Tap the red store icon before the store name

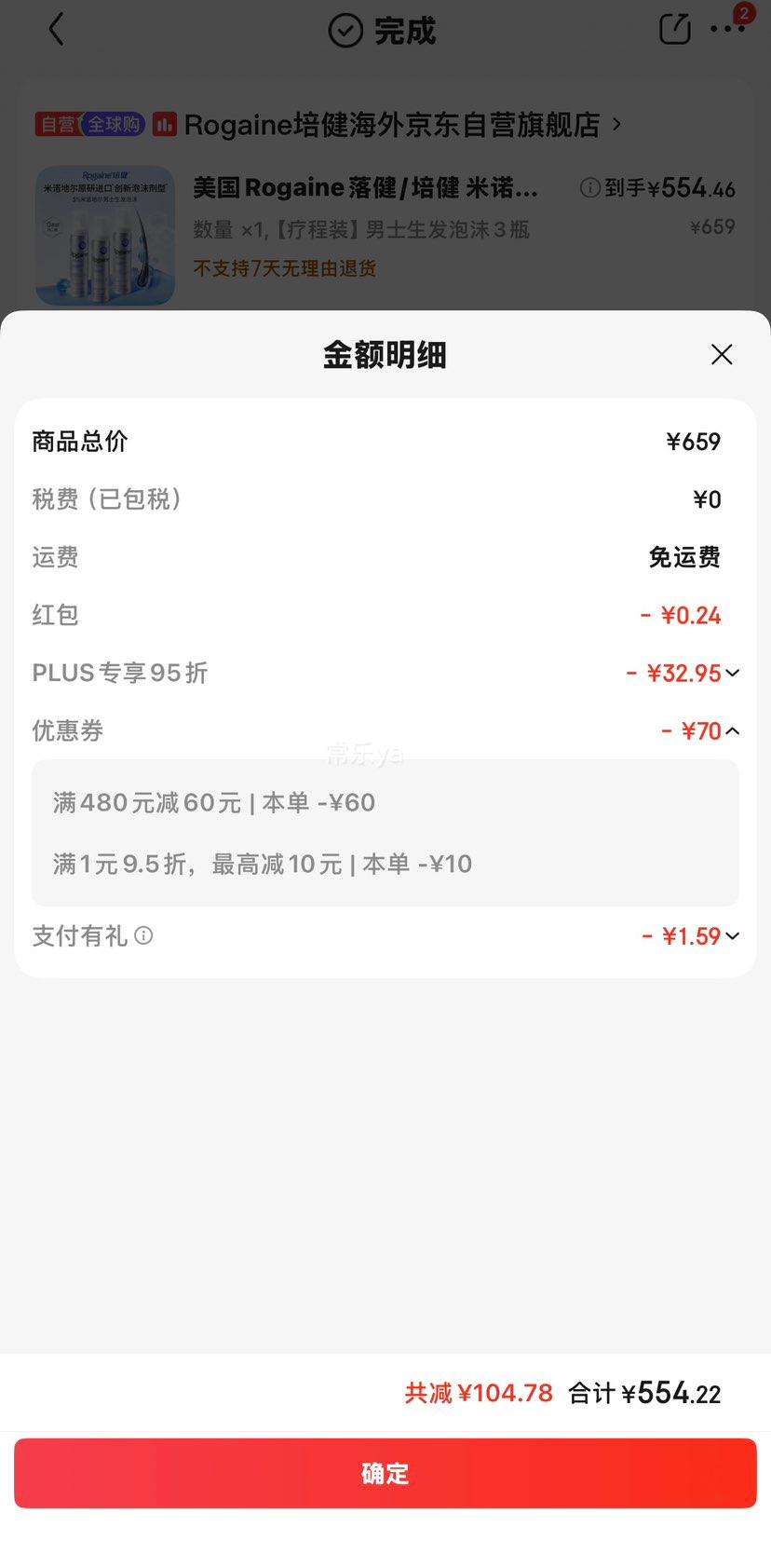164,124
